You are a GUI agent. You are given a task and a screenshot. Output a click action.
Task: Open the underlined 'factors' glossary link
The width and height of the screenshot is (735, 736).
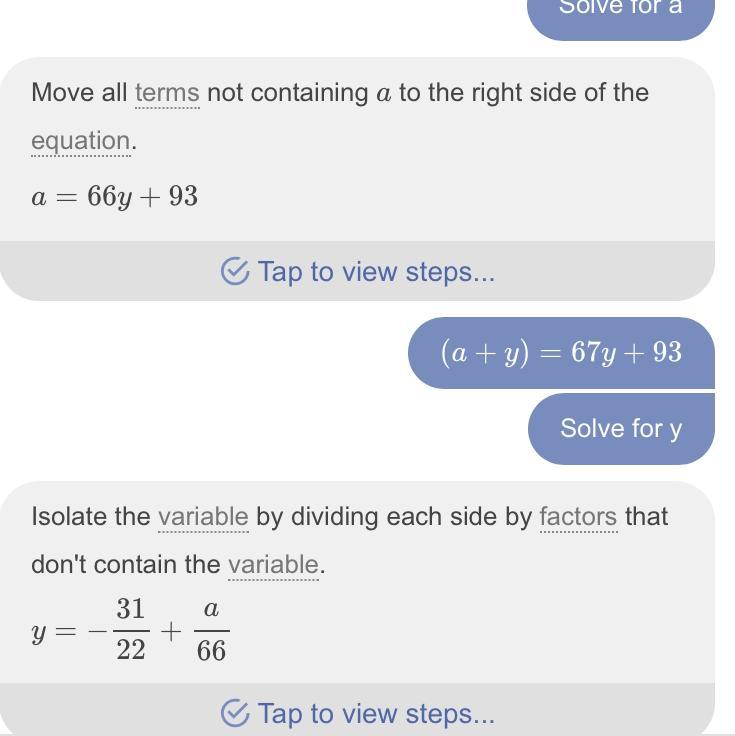pyautogui.click(x=578, y=517)
